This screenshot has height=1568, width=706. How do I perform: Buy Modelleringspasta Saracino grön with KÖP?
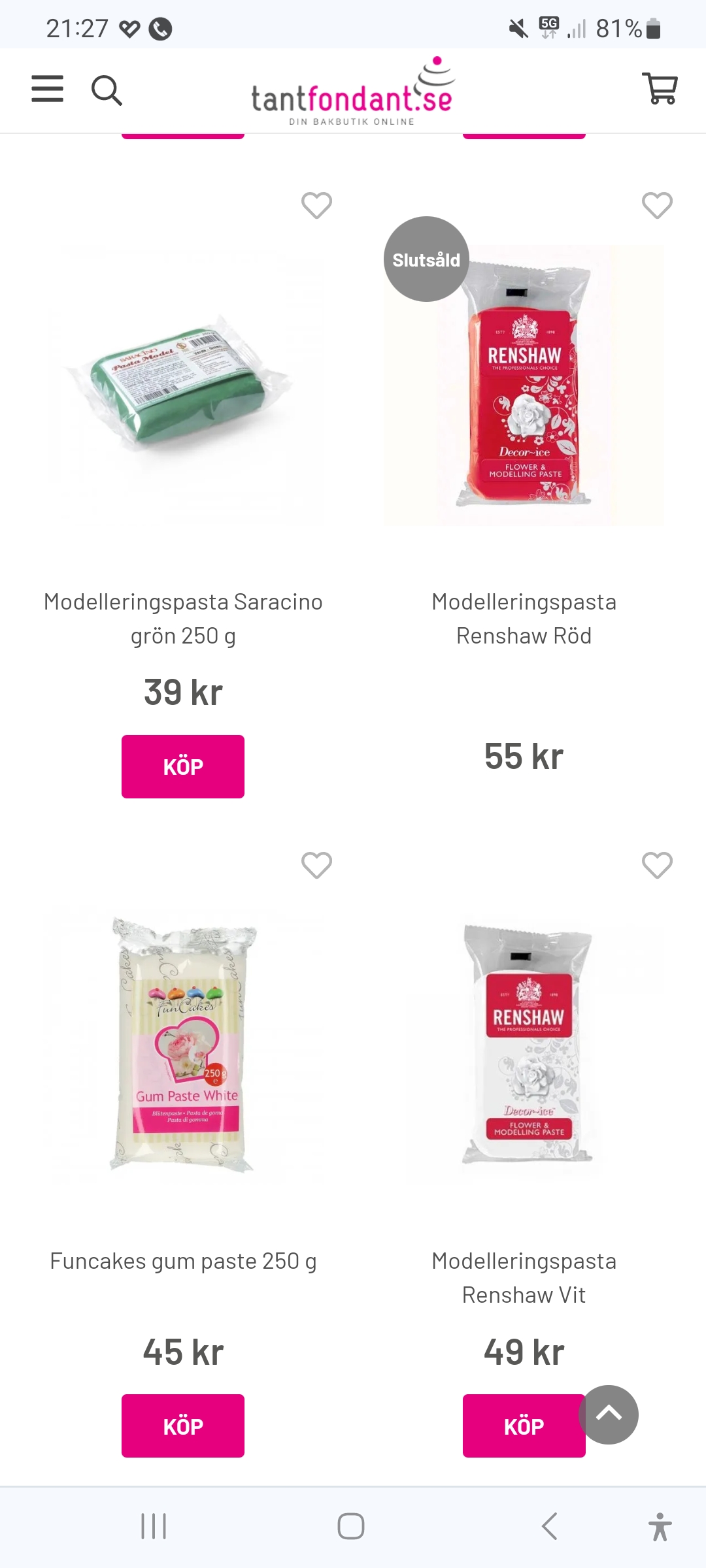(183, 766)
